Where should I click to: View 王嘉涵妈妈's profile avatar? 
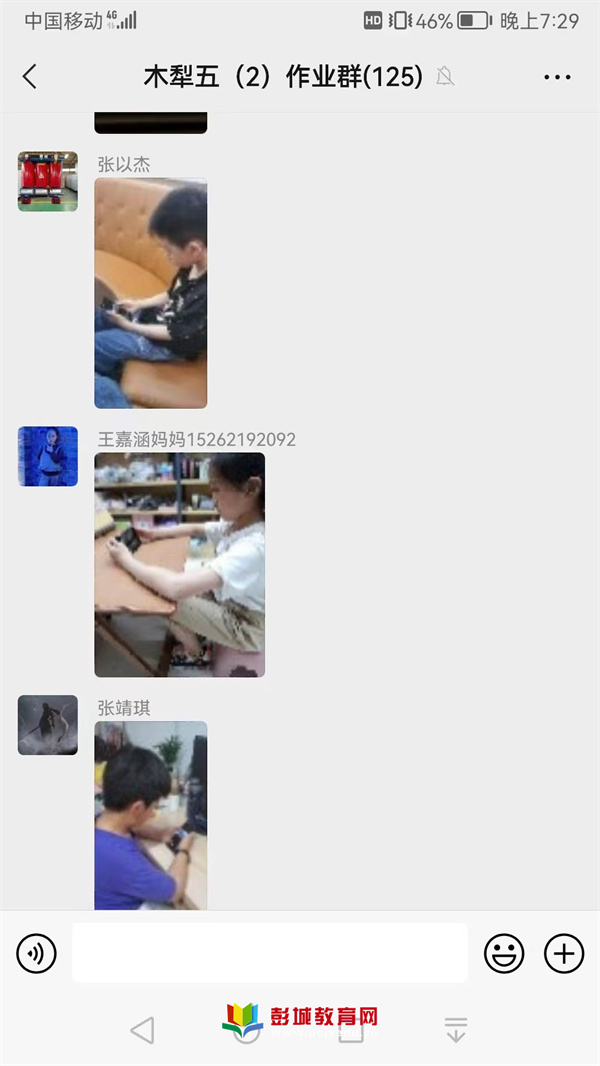[48, 456]
